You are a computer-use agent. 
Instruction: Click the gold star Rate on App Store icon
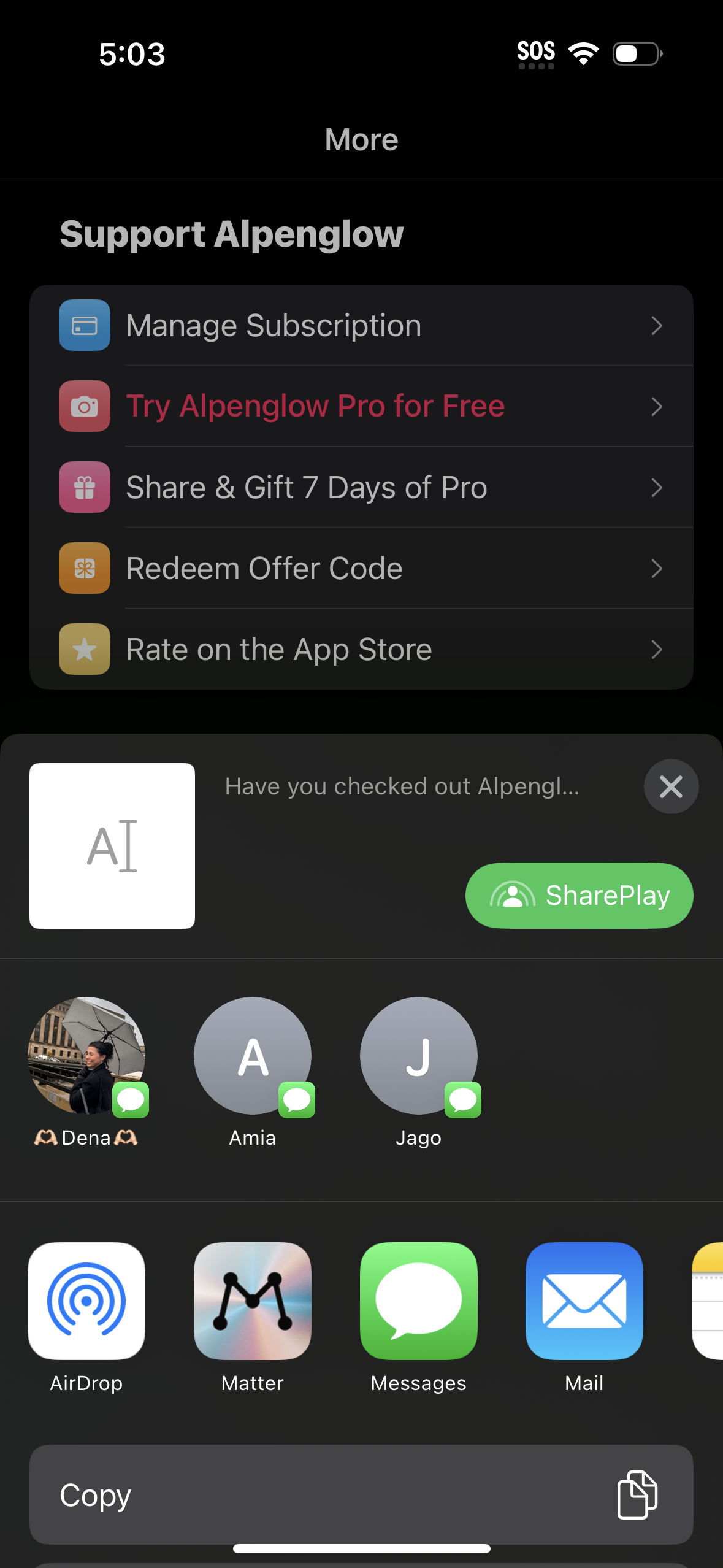pyautogui.click(x=83, y=649)
